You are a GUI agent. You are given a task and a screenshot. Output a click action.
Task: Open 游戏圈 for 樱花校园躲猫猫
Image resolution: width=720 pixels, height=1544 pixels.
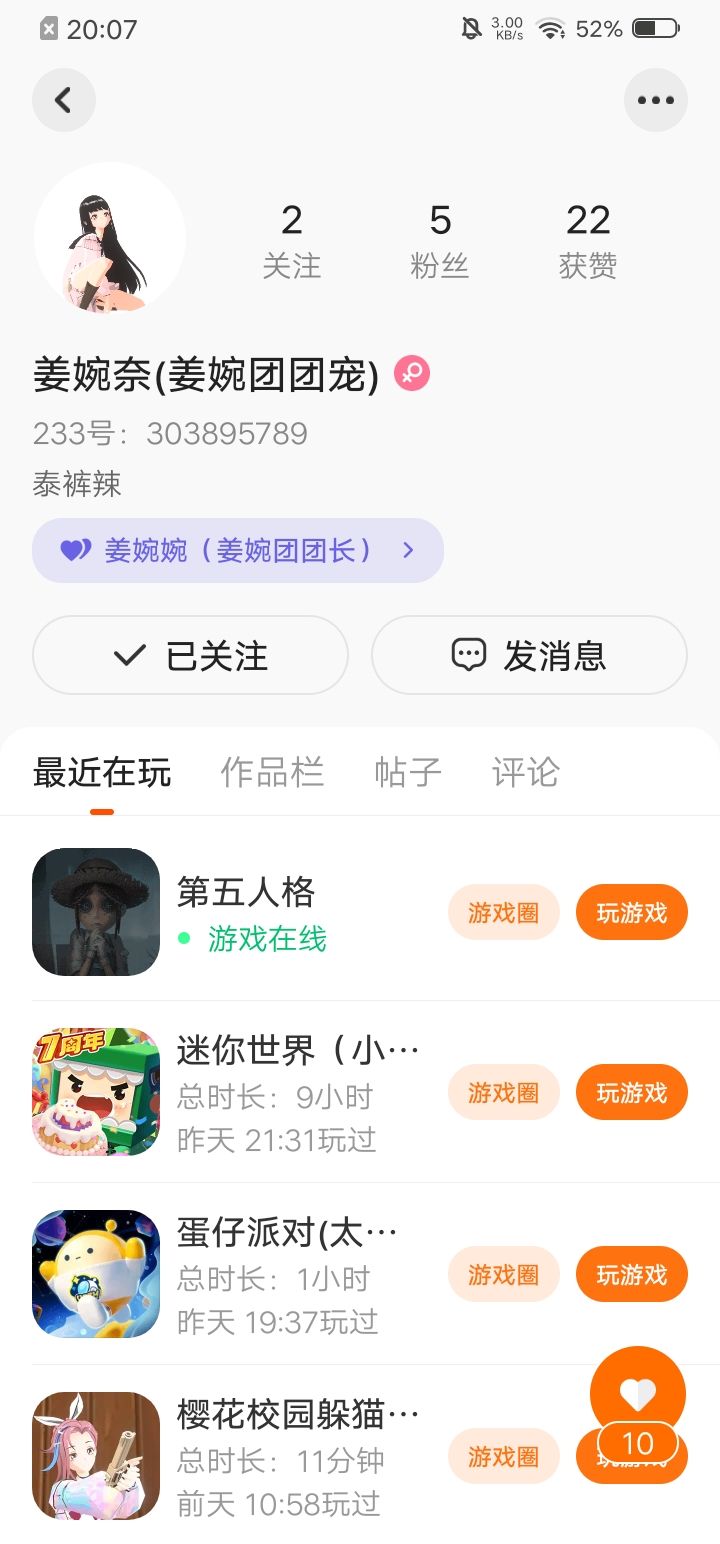tap(503, 1457)
